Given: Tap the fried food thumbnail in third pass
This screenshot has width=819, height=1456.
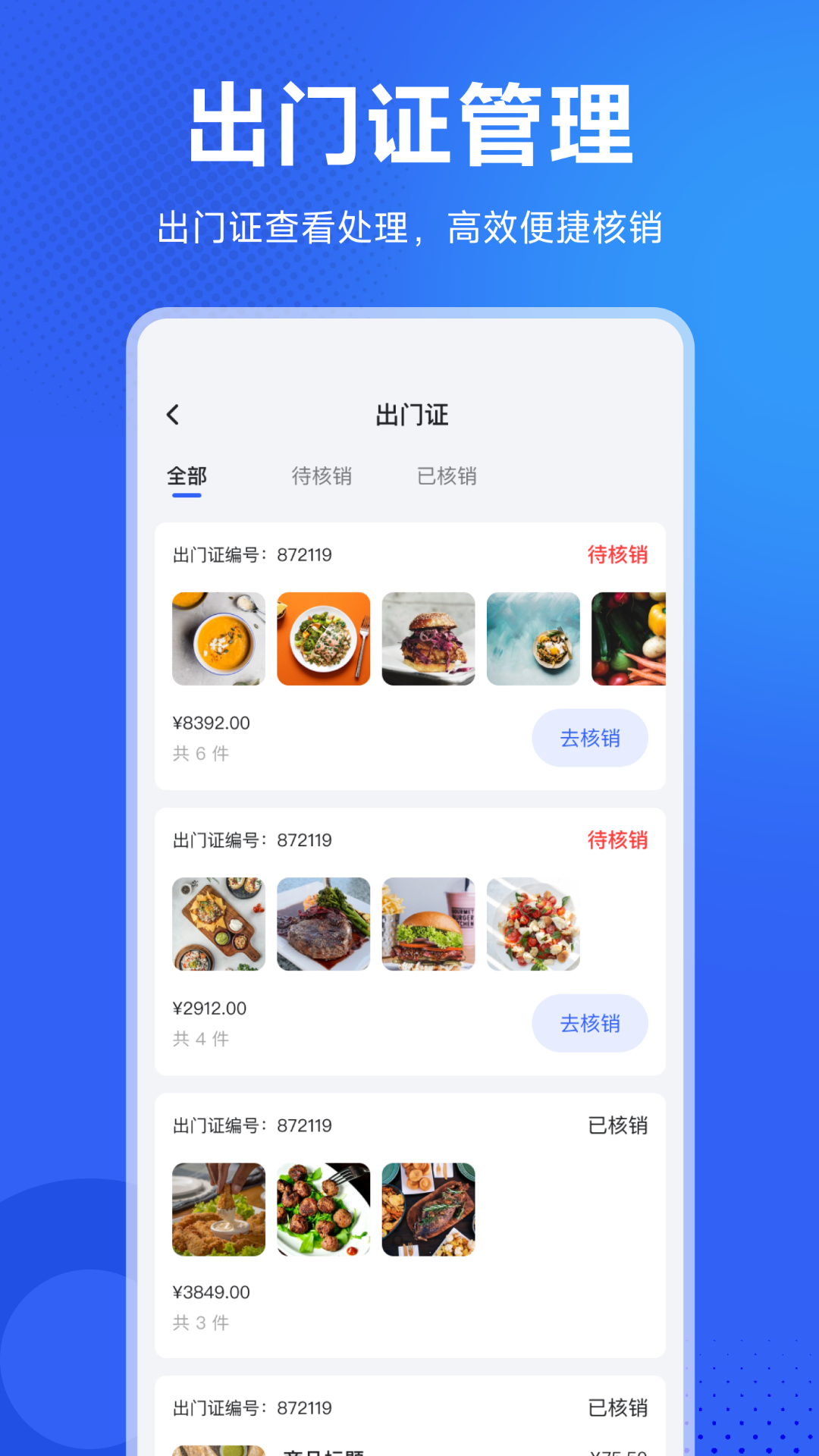Looking at the screenshot, I should (x=218, y=1208).
